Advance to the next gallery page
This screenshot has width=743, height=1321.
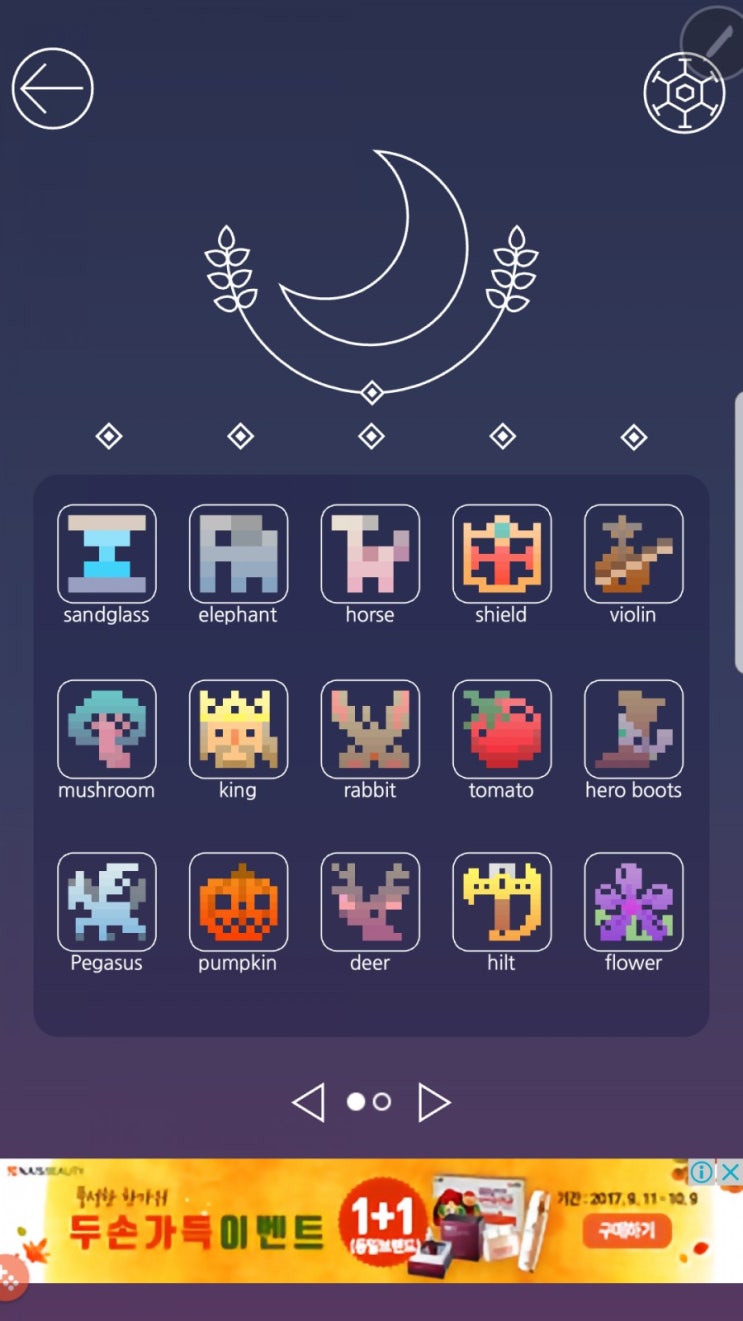pyautogui.click(x=433, y=1100)
